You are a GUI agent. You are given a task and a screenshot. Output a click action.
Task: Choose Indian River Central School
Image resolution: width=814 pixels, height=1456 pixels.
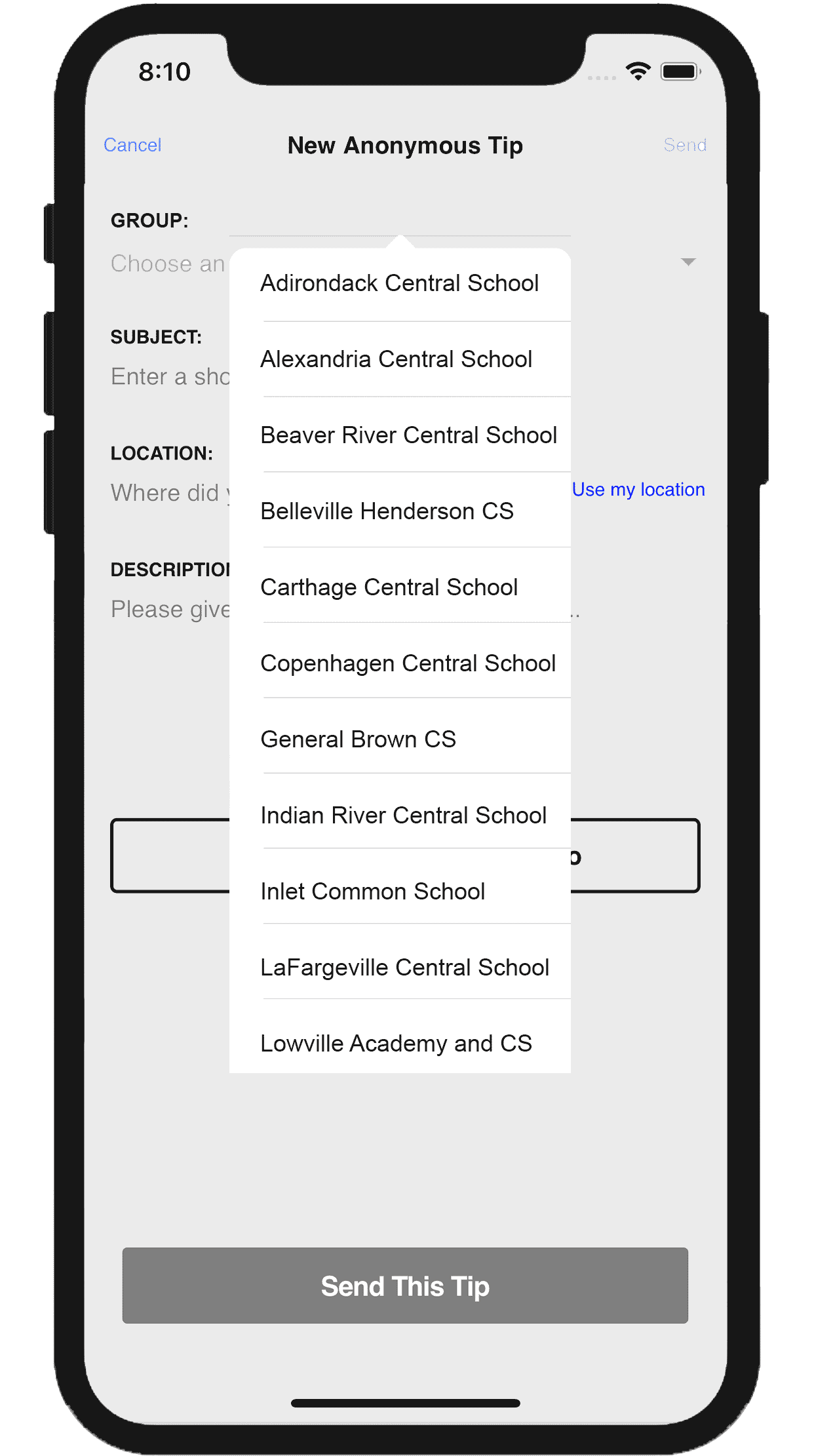point(400,815)
